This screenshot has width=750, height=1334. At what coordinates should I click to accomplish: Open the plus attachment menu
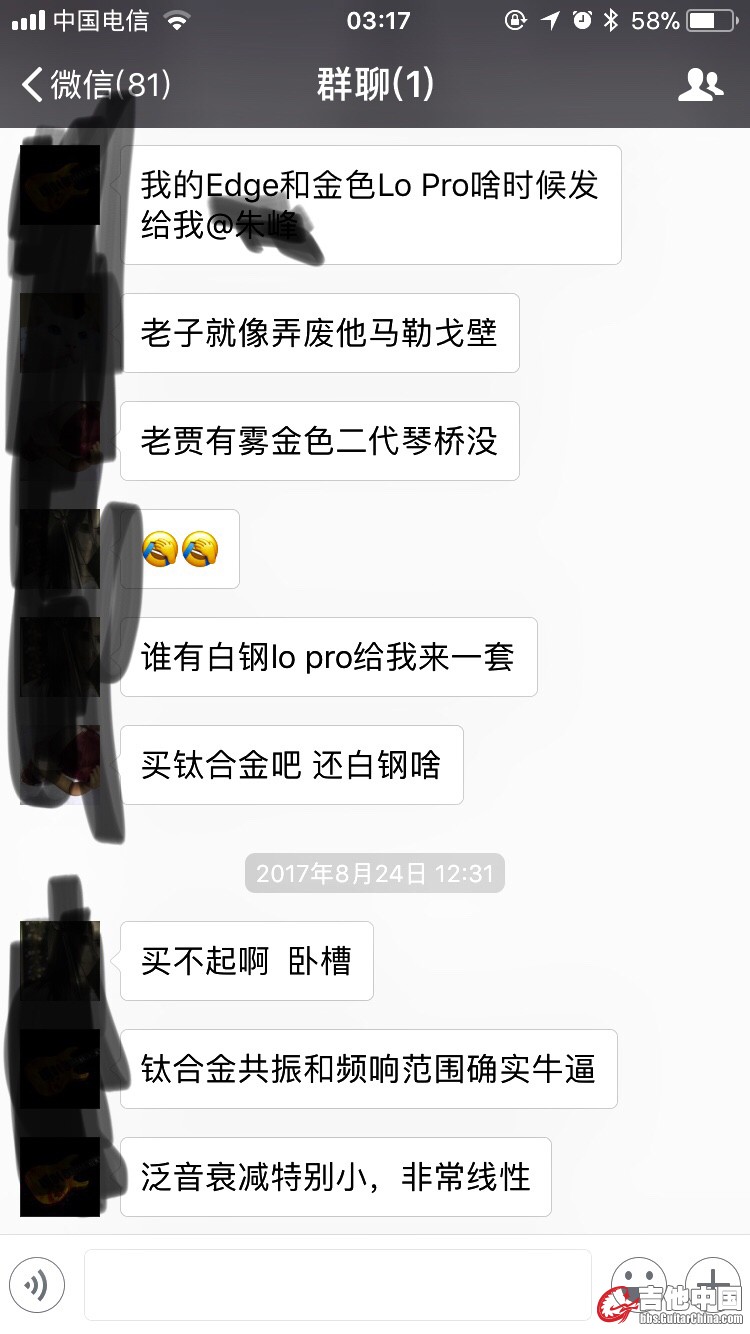pos(713,1281)
